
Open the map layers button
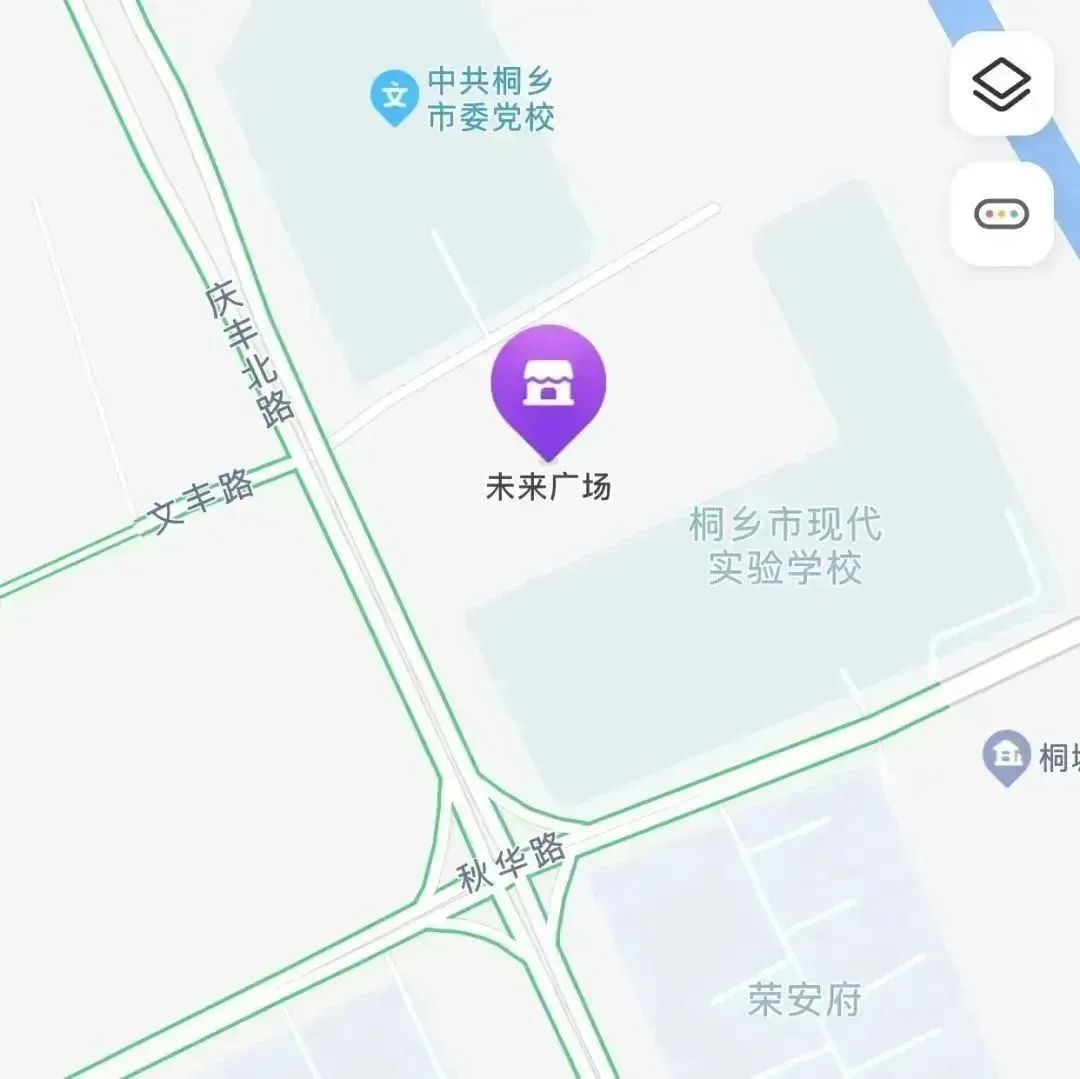1001,85
